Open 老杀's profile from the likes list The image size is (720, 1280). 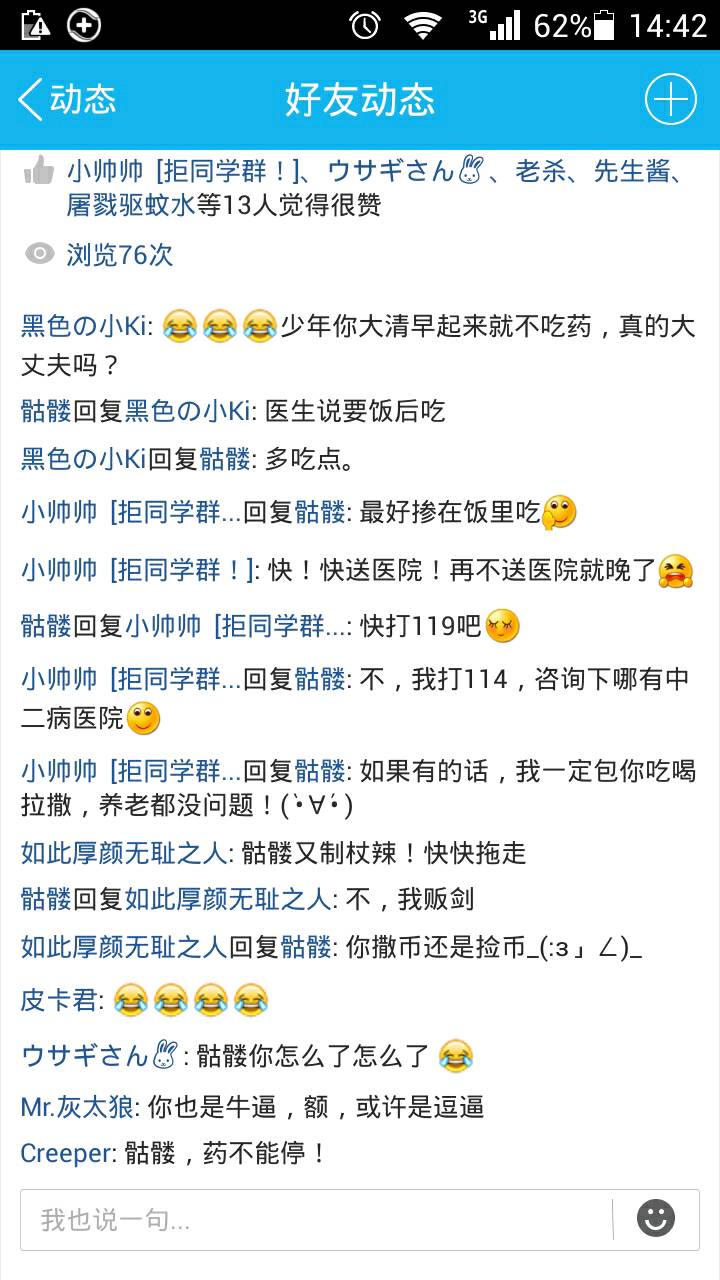[541, 172]
